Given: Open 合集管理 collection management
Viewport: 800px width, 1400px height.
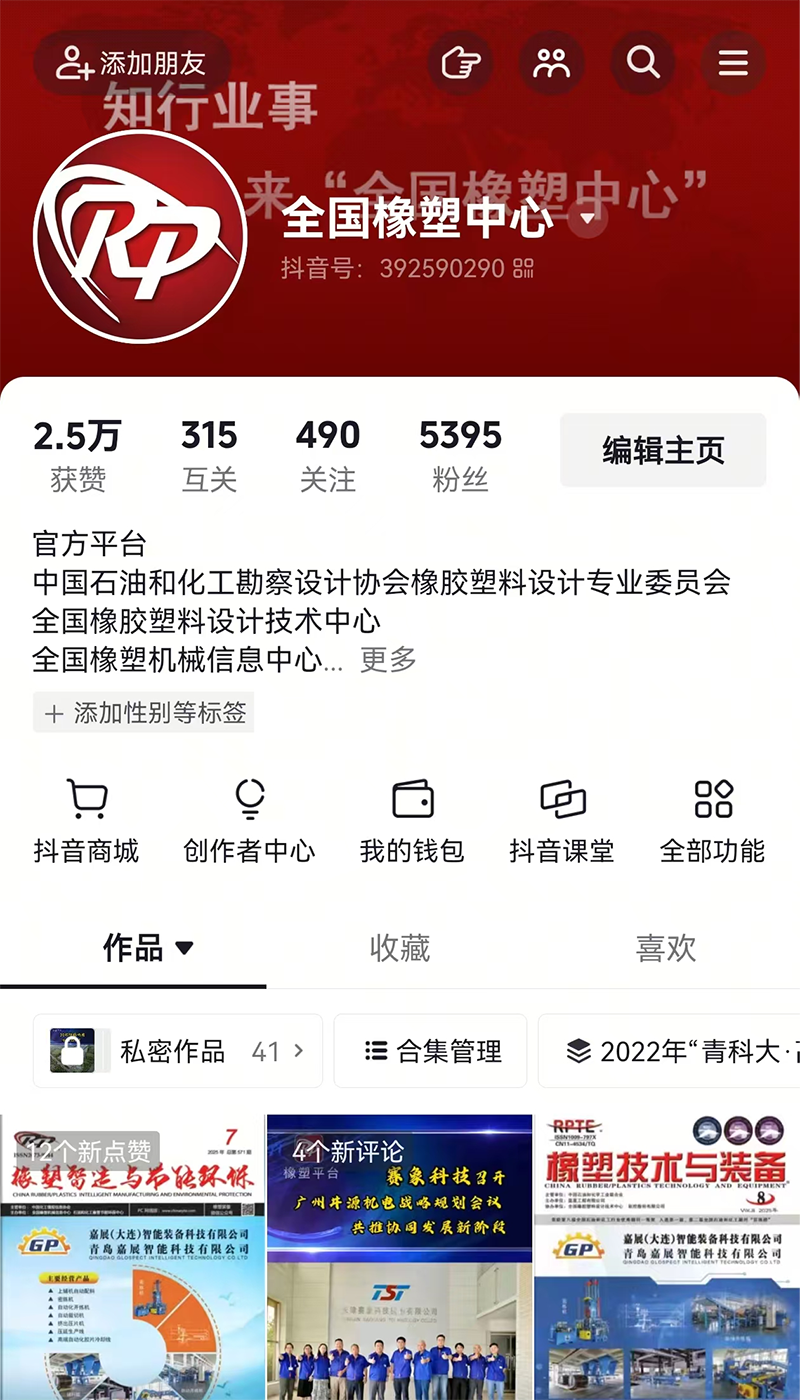Looking at the screenshot, I should (431, 1051).
